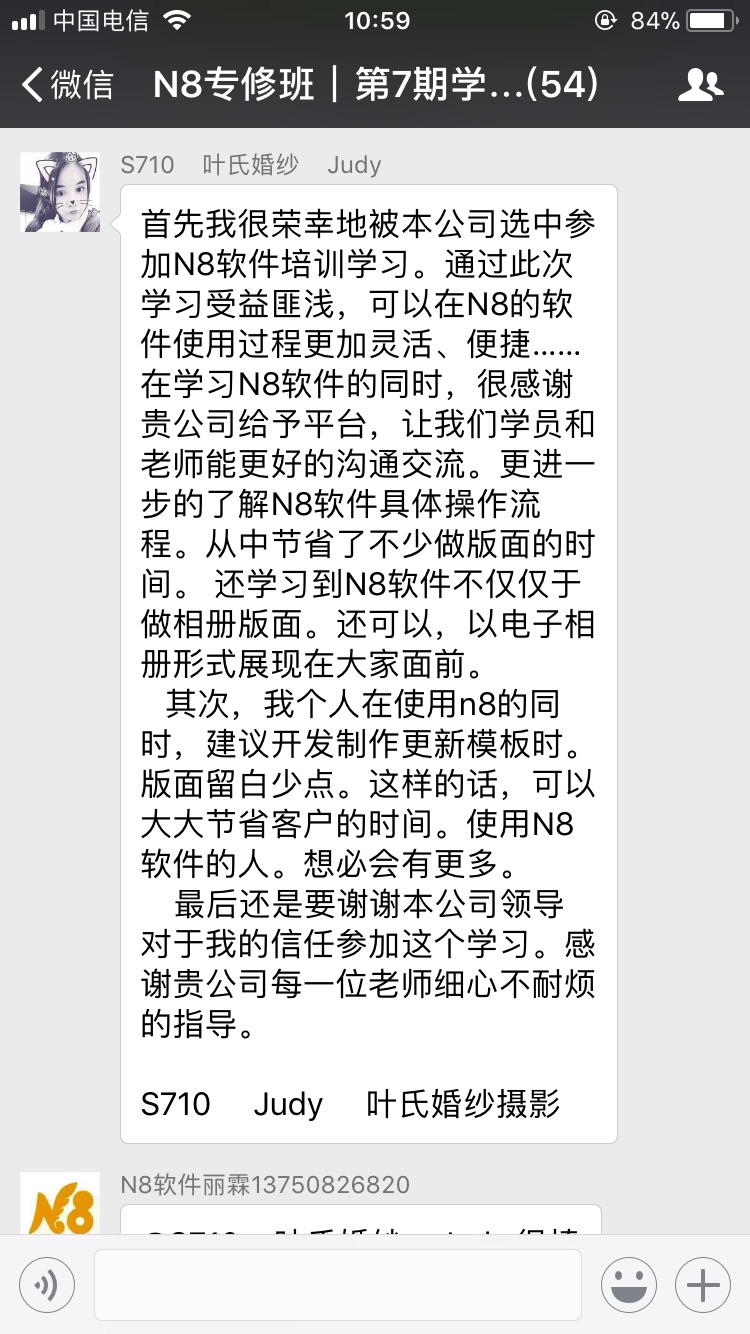Go back to the 微信 chat list
The width and height of the screenshot is (750, 1334).
pyautogui.click(x=66, y=85)
